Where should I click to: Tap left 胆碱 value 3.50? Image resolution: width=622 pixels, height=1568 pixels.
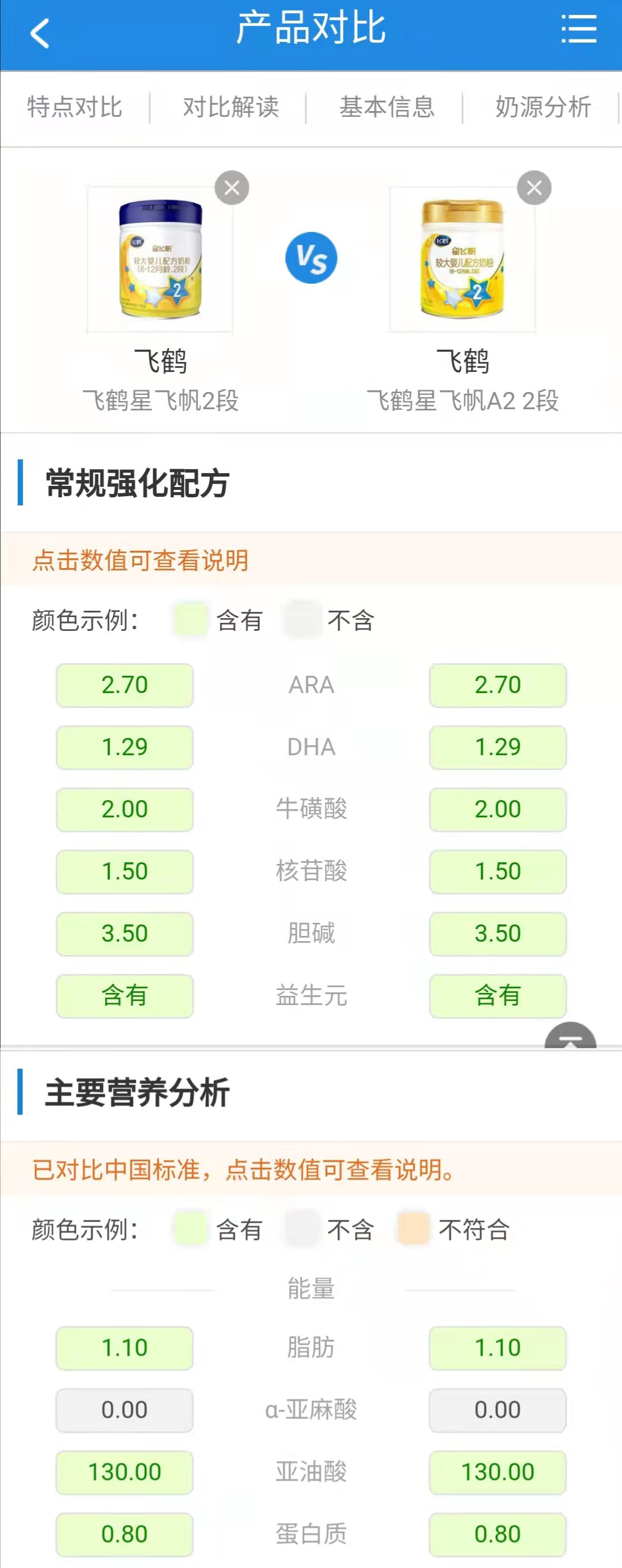[124, 933]
